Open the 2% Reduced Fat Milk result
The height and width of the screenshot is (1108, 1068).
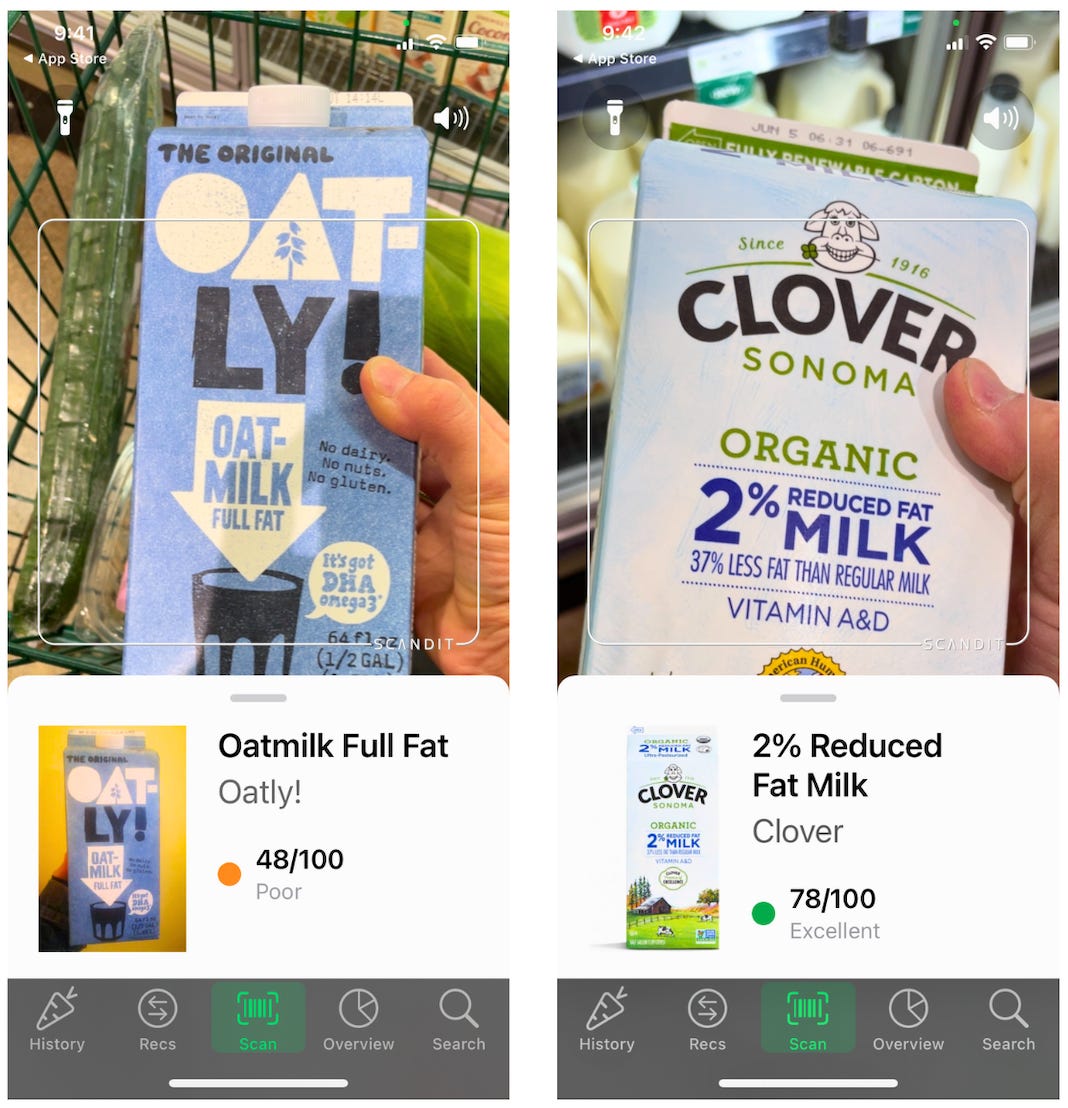tap(846, 765)
